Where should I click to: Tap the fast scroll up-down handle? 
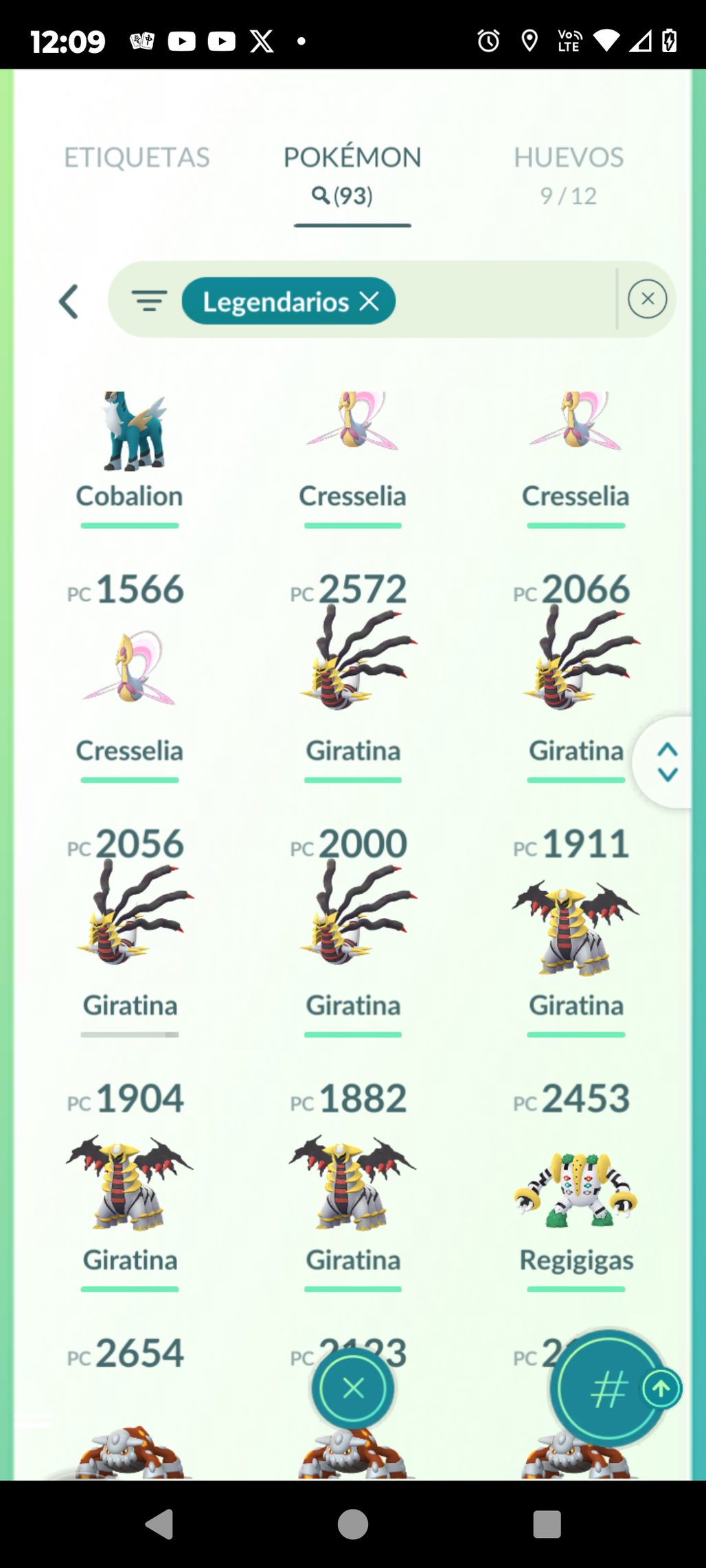(668, 762)
